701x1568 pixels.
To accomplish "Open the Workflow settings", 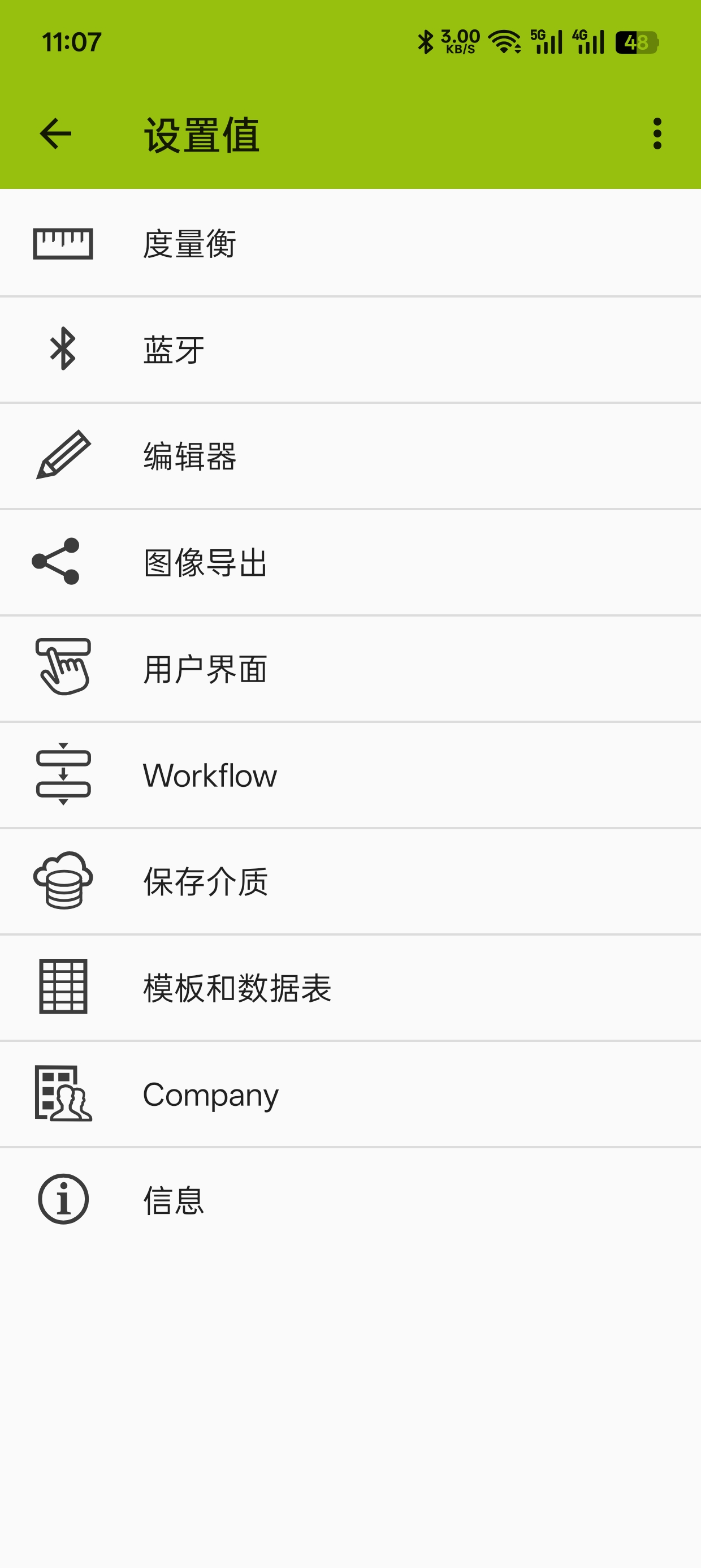I will (x=350, y=775).
